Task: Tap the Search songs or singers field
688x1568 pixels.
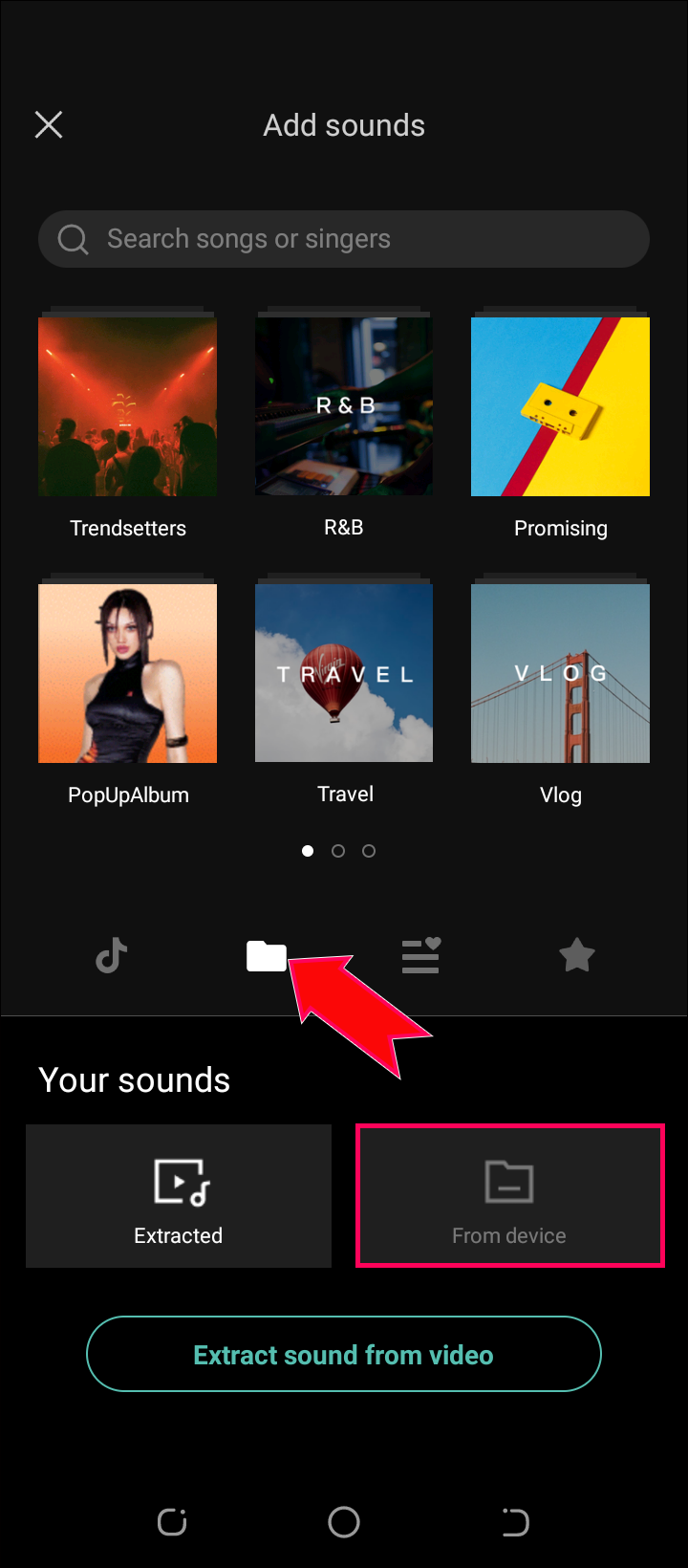Action: click(344, 239)
